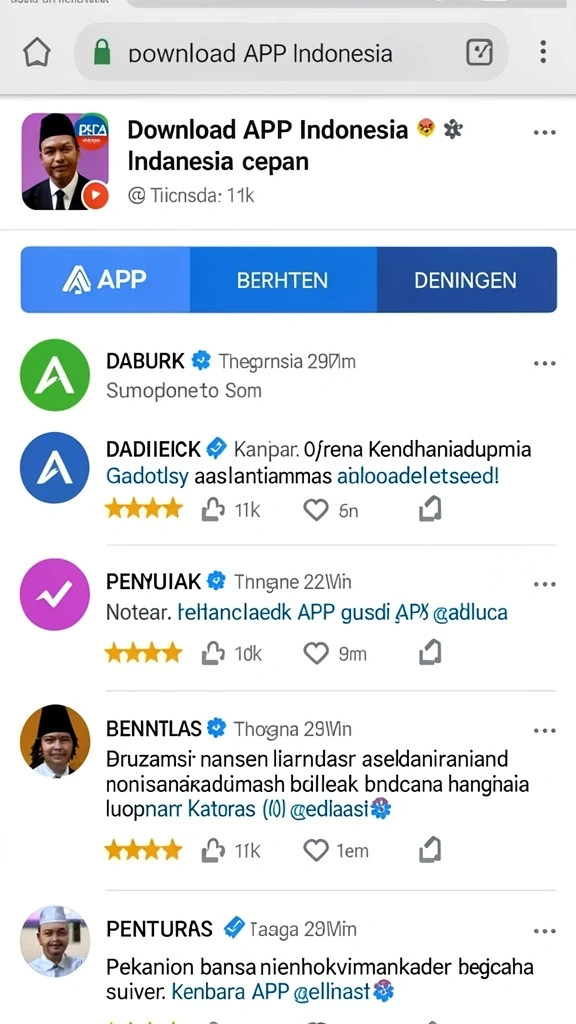Screen dimensions: 576x1024
Task: Open the @adluca link in PENYUIAK's post
Action: (470, 613)
